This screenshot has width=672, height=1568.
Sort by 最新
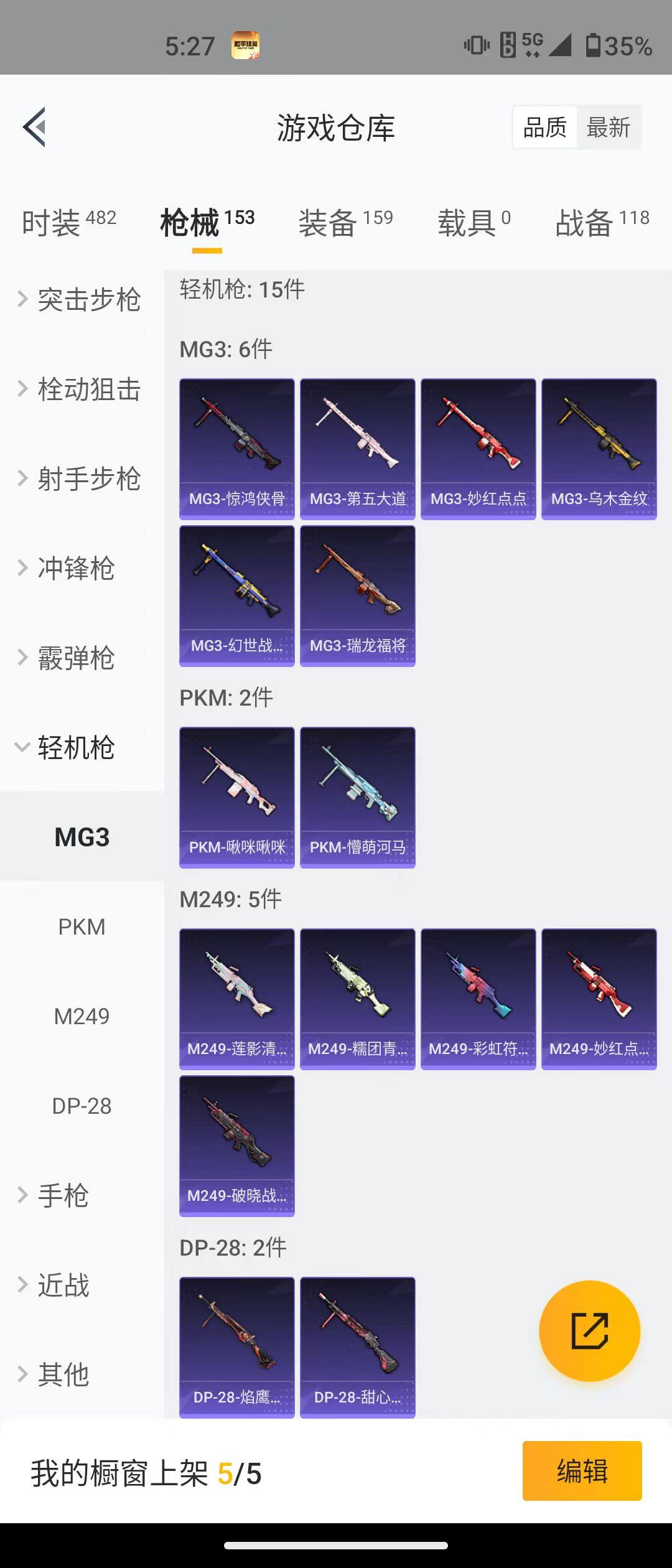coord(608,128)
